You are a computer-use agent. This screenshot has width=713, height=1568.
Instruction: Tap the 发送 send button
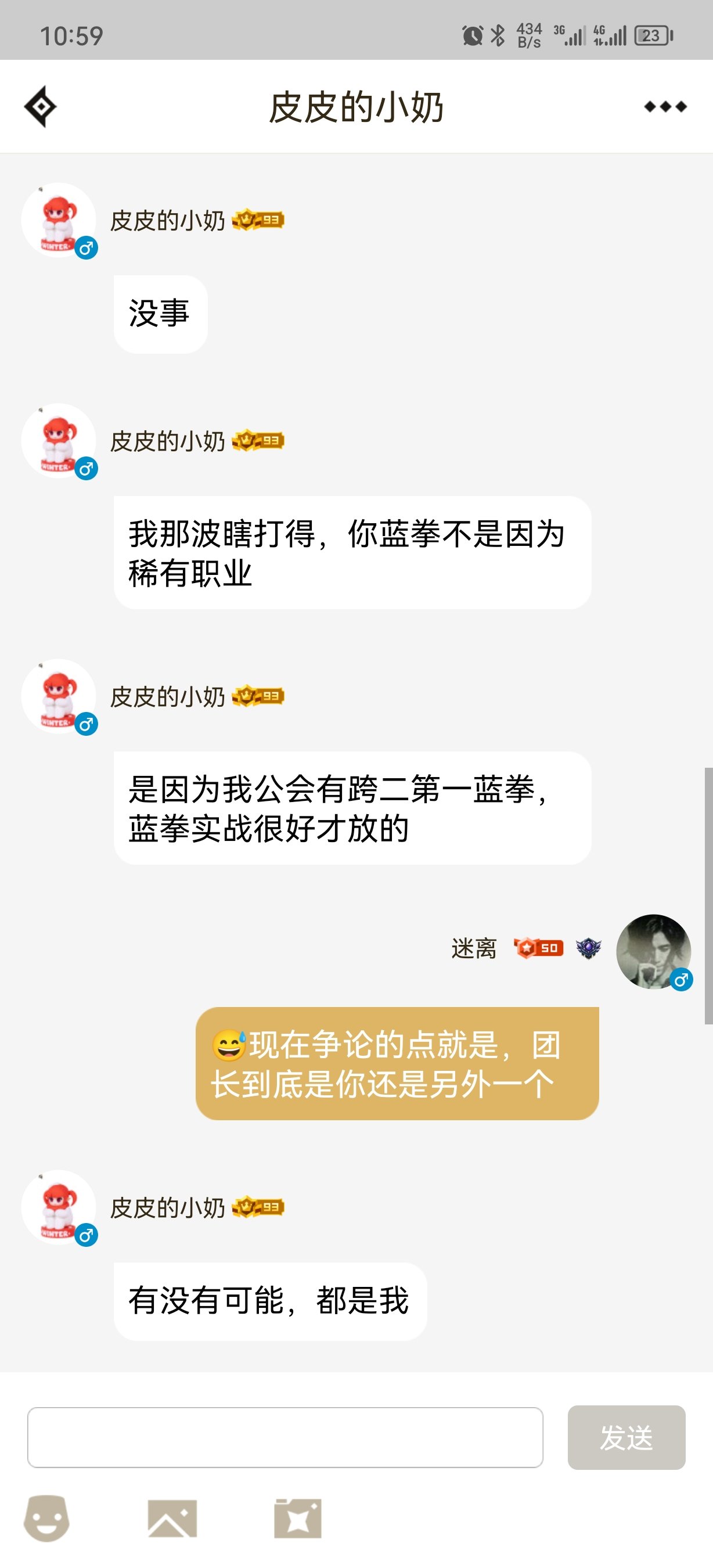[x=626, y=1437]
